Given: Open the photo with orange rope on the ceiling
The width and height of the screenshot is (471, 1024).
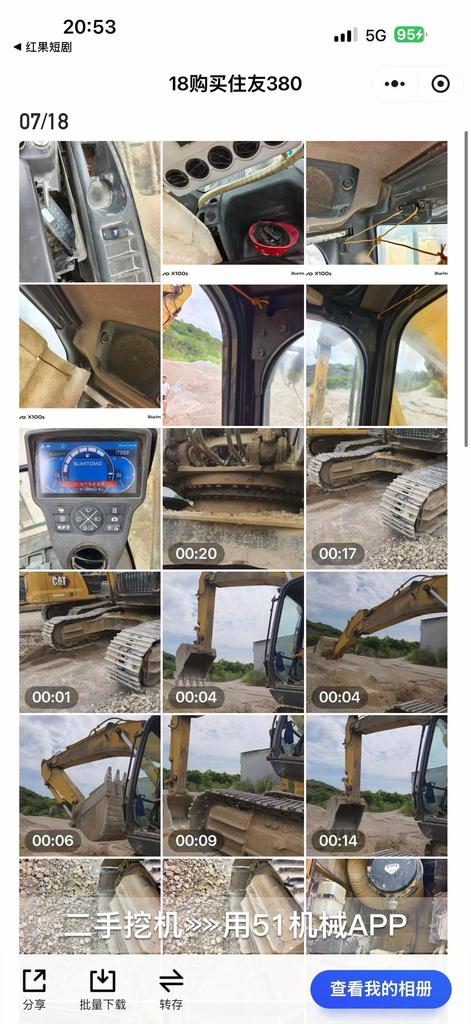Looking at the screenshot, I should click(377, 212).
